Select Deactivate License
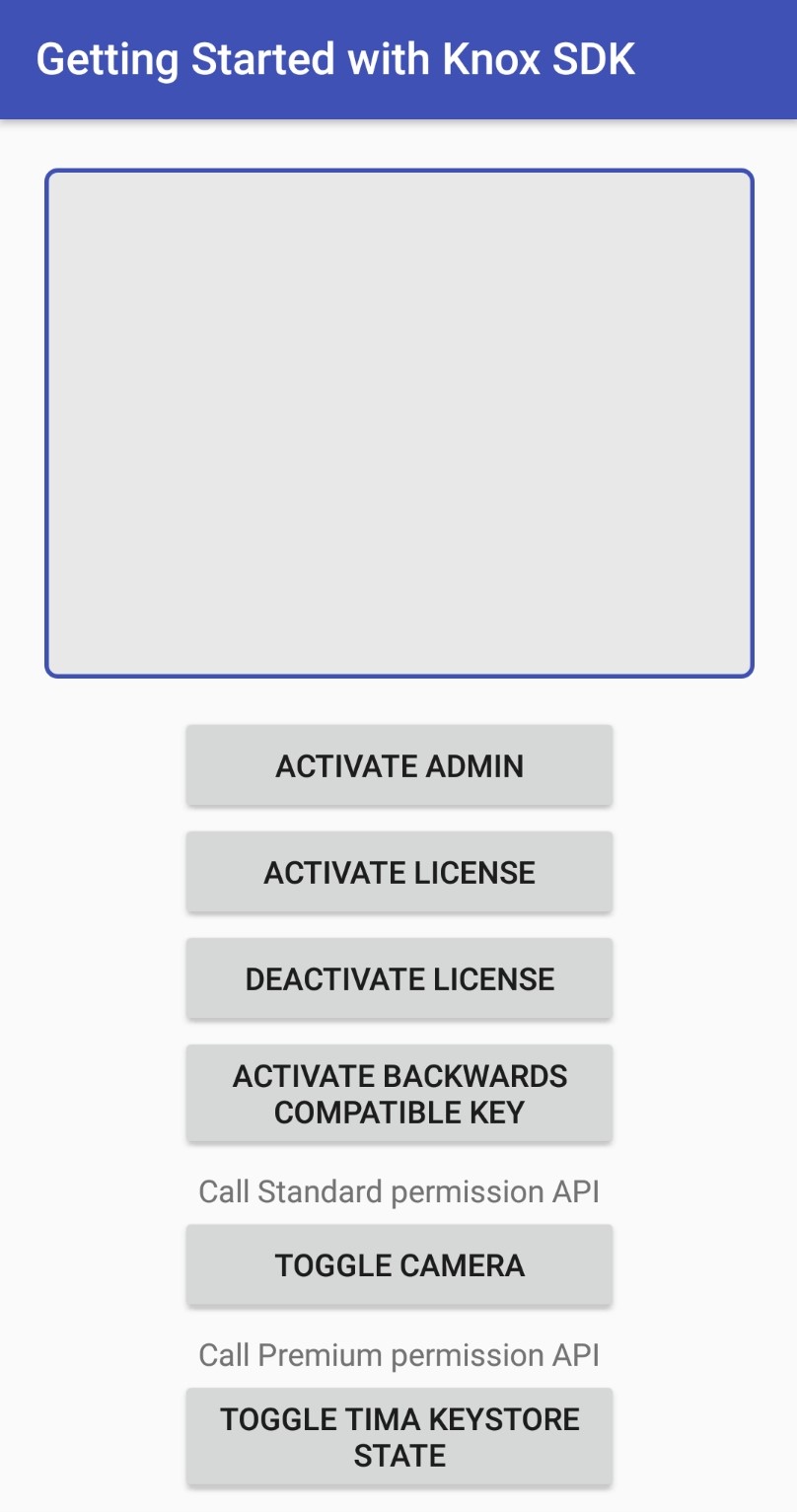 [x=399, y=978]
